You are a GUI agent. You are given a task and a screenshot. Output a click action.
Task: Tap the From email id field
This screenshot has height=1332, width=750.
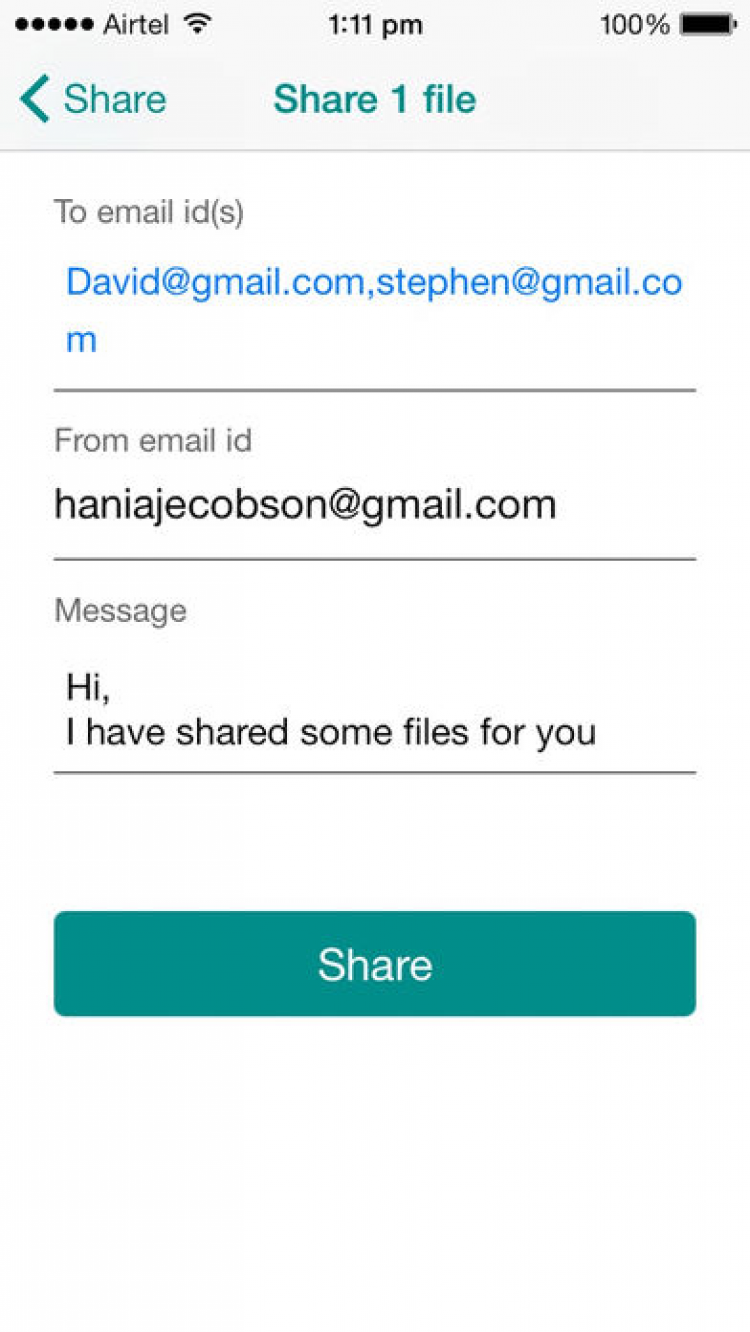tap(374, 505)
